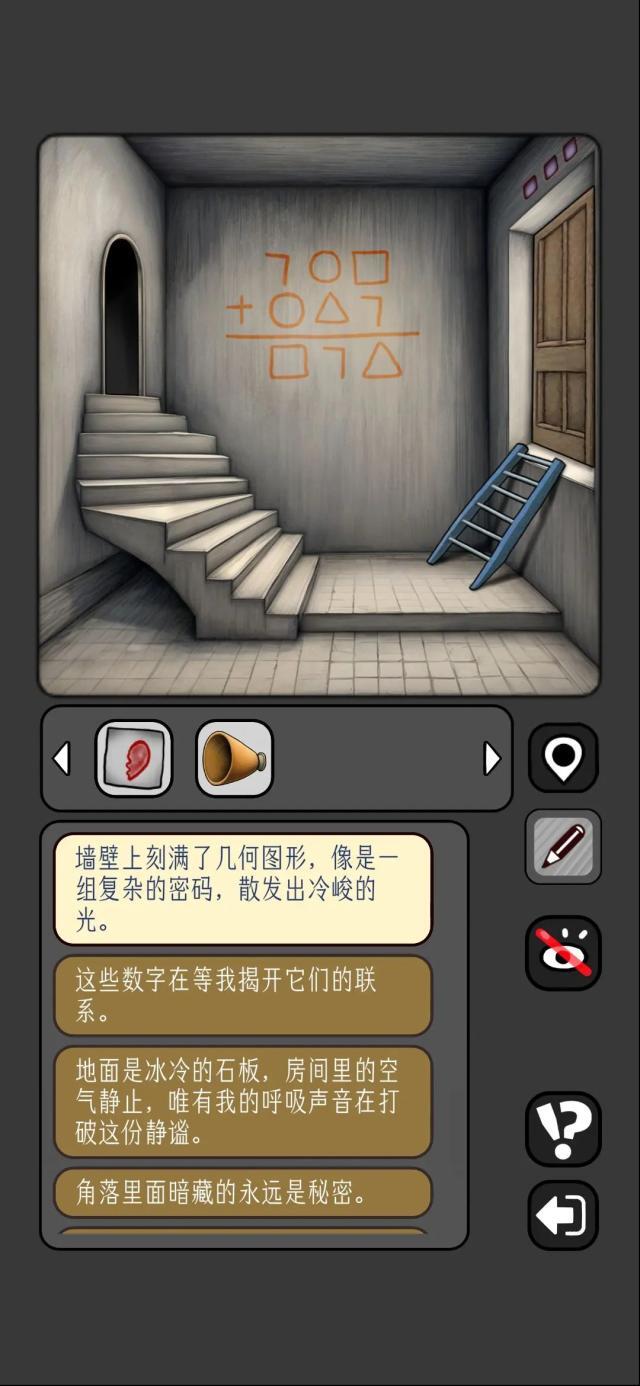The image size is (640, 1386).
Task: Open the map location pin
Action: (x=563, y=758)
